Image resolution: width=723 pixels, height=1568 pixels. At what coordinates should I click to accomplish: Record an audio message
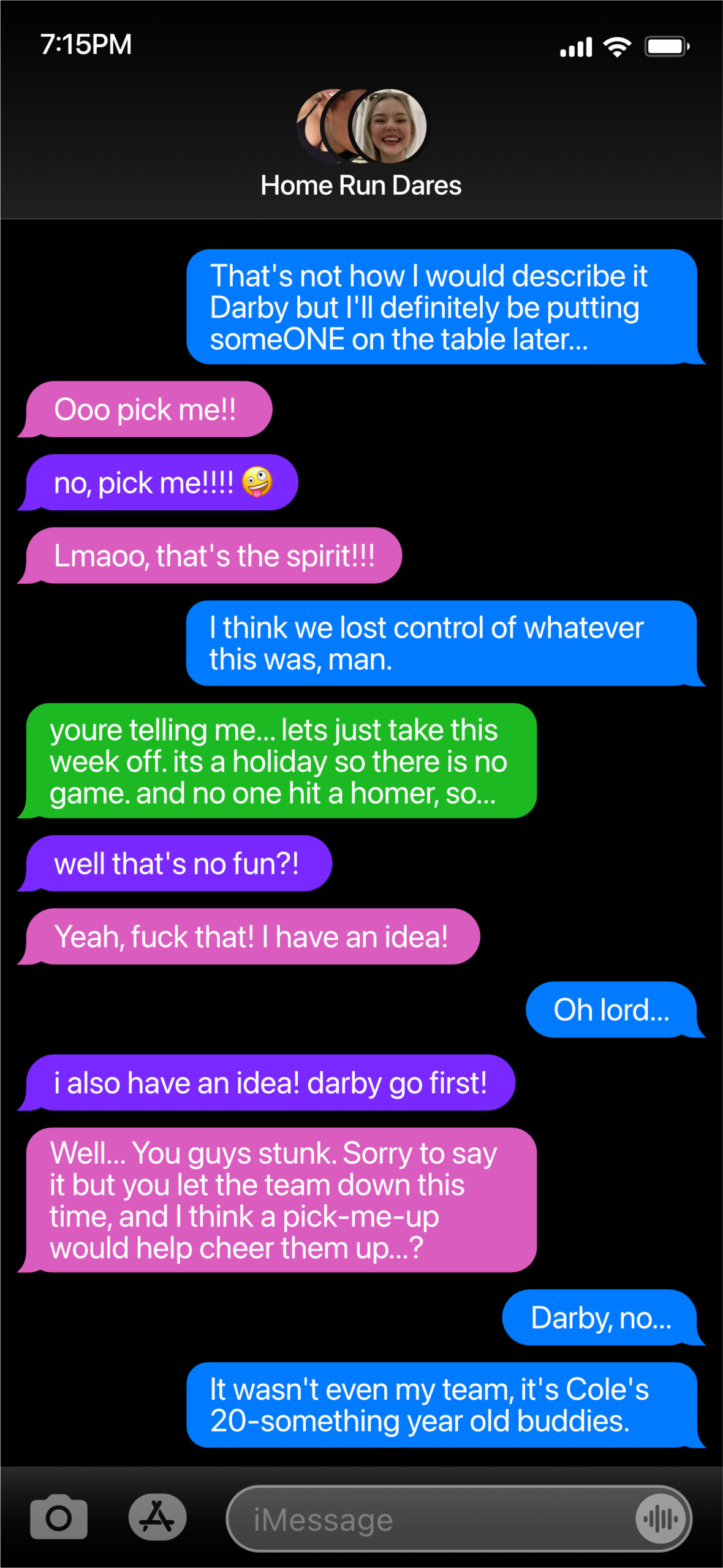(x=661, y=1519)
